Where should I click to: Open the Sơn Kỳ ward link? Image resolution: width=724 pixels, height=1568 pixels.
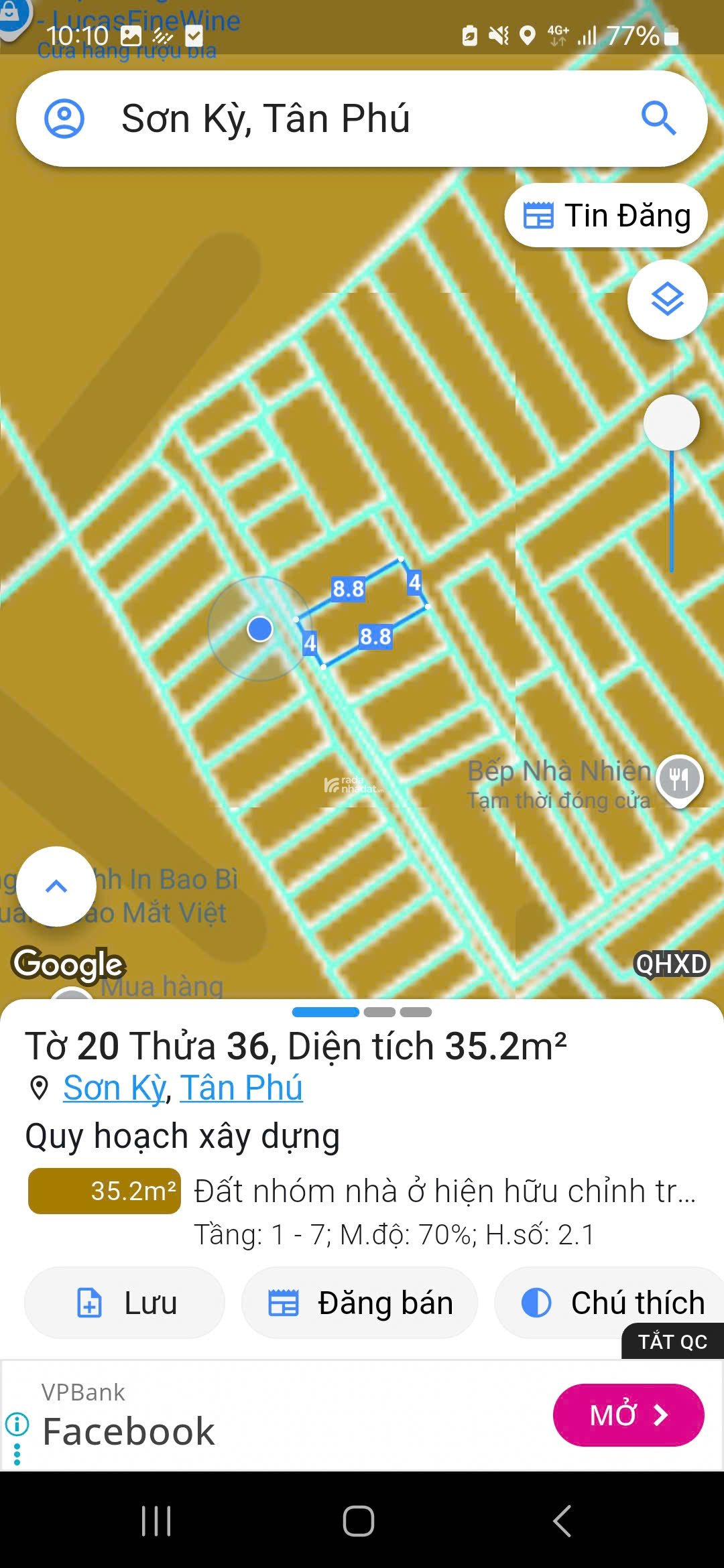[114, 1088]
